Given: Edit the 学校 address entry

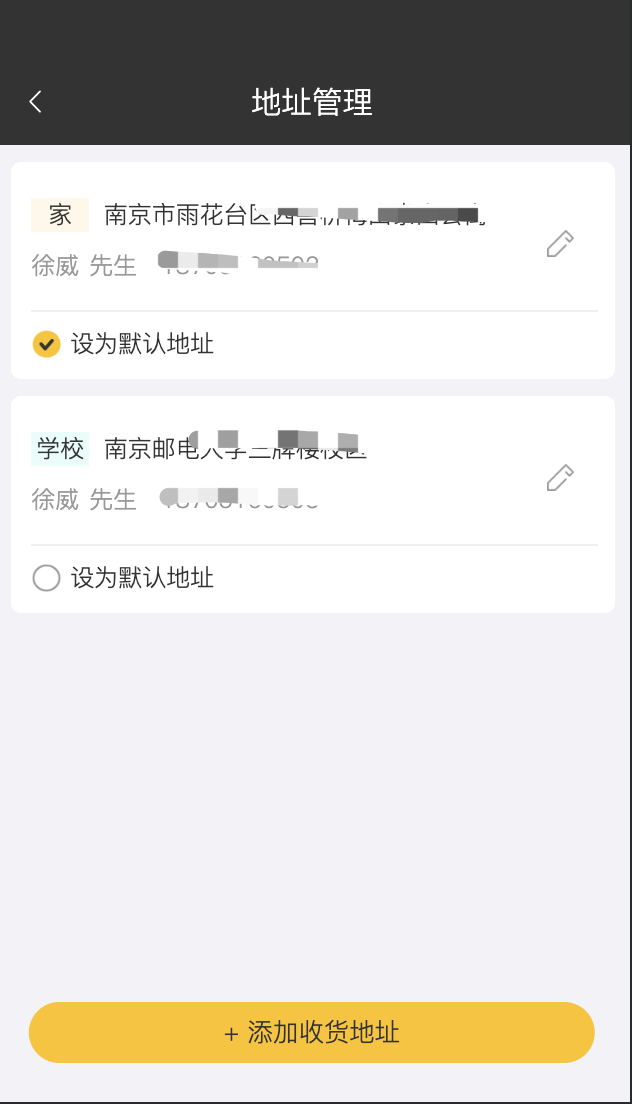Looking at the screenshot, I should tap(560, 478).
